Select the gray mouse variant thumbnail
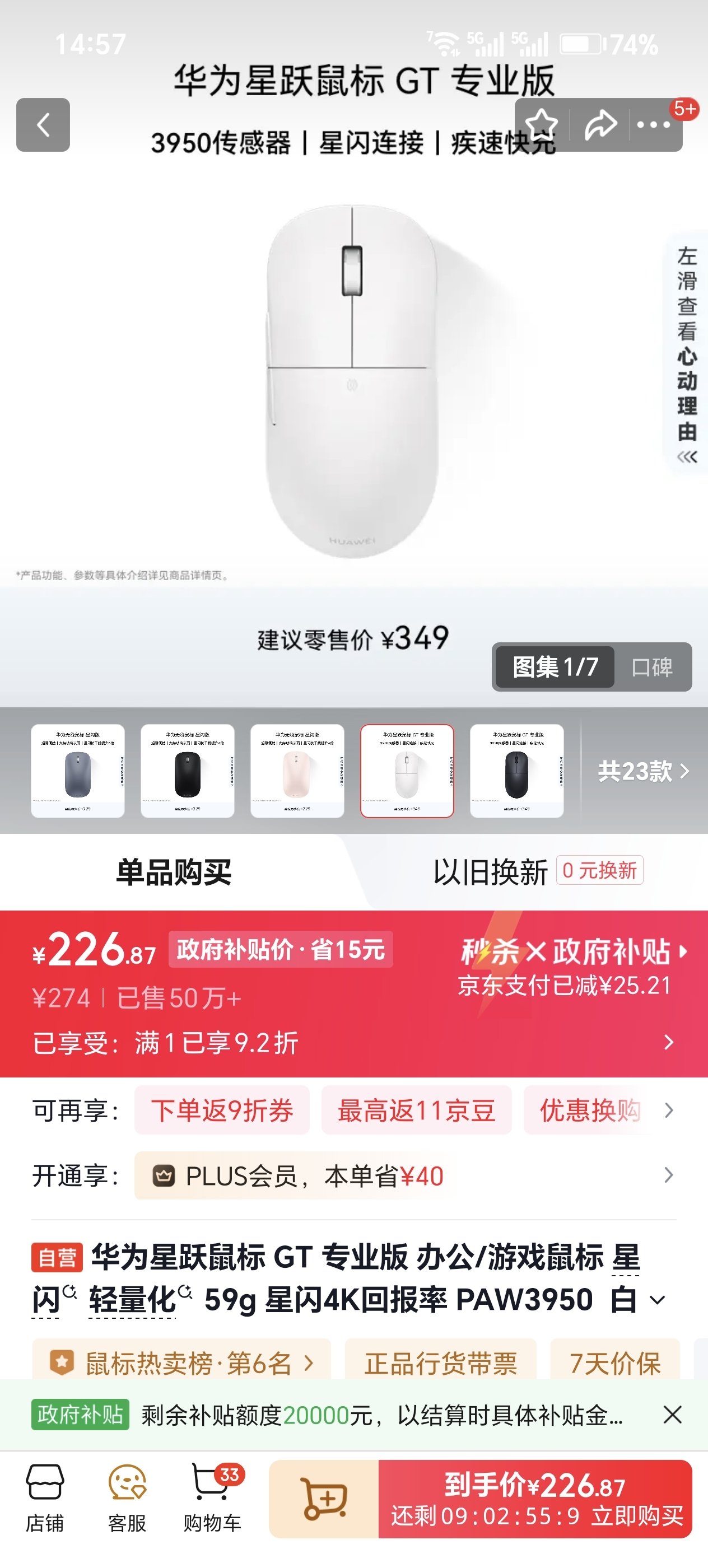The height and width of the screenshot is (1568, 708). click(x=78, y=771)
